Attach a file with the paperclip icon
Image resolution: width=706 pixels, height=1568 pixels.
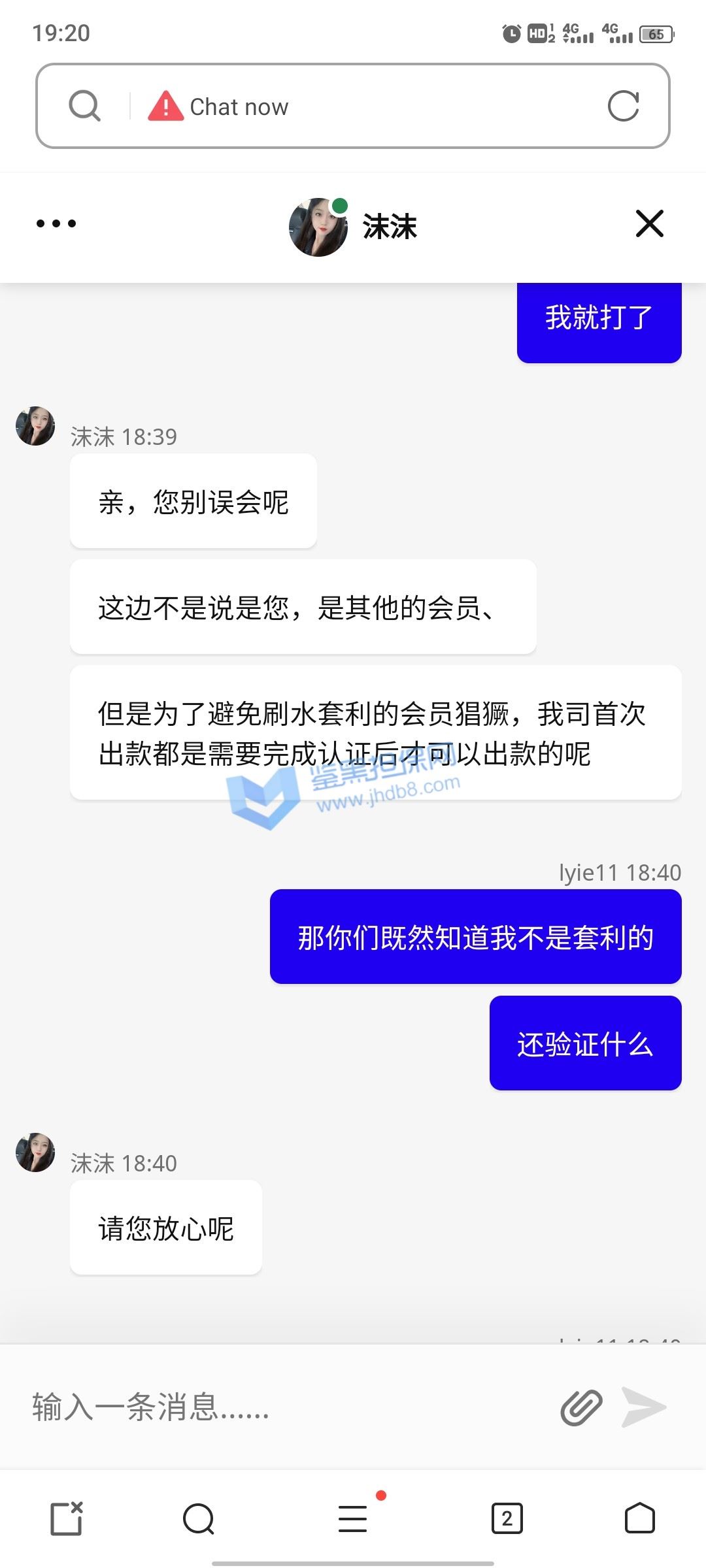(x=580, y=1407)
